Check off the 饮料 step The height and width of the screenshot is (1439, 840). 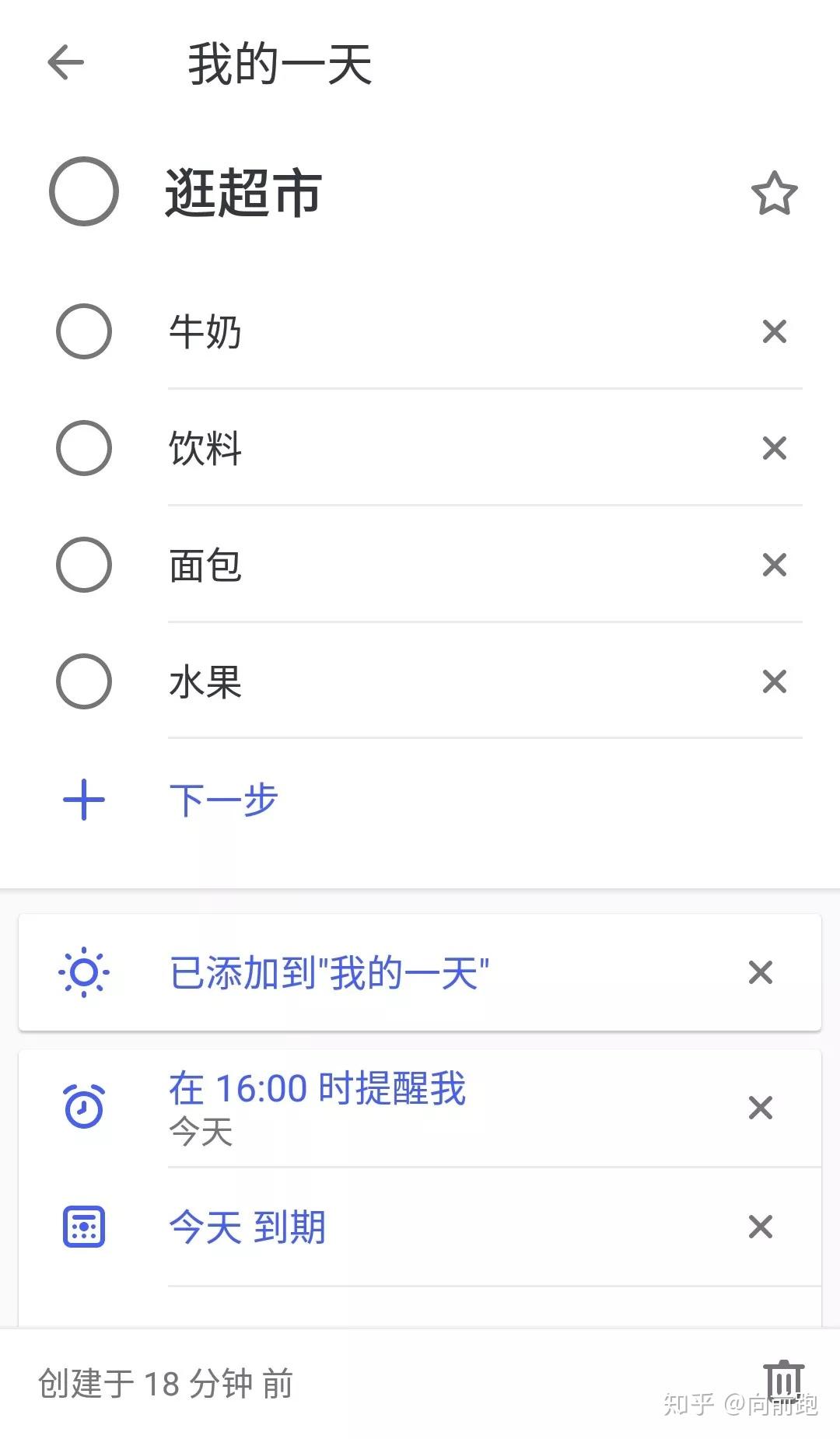pos(84,448)
